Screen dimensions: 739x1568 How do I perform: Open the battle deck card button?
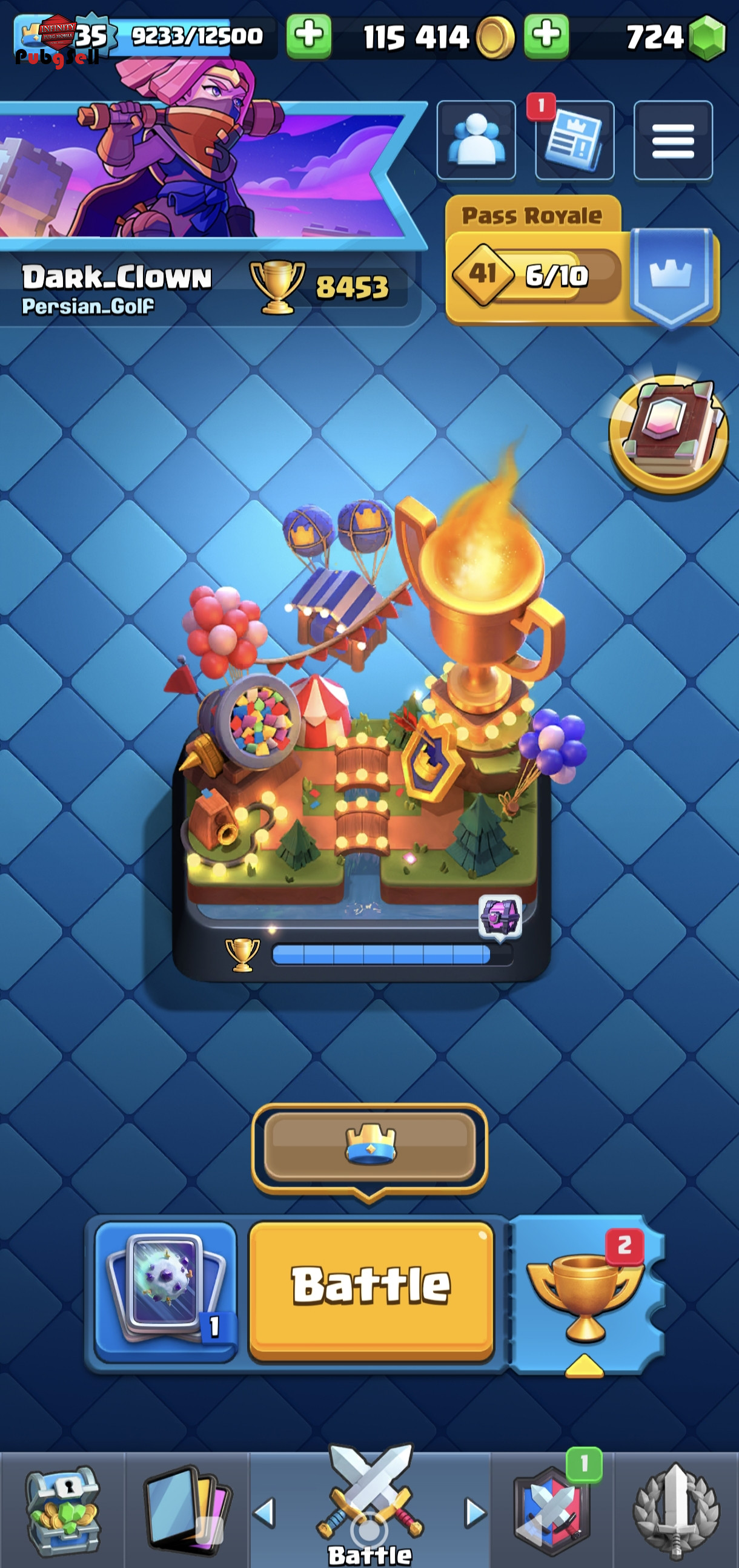(165, 1291)
